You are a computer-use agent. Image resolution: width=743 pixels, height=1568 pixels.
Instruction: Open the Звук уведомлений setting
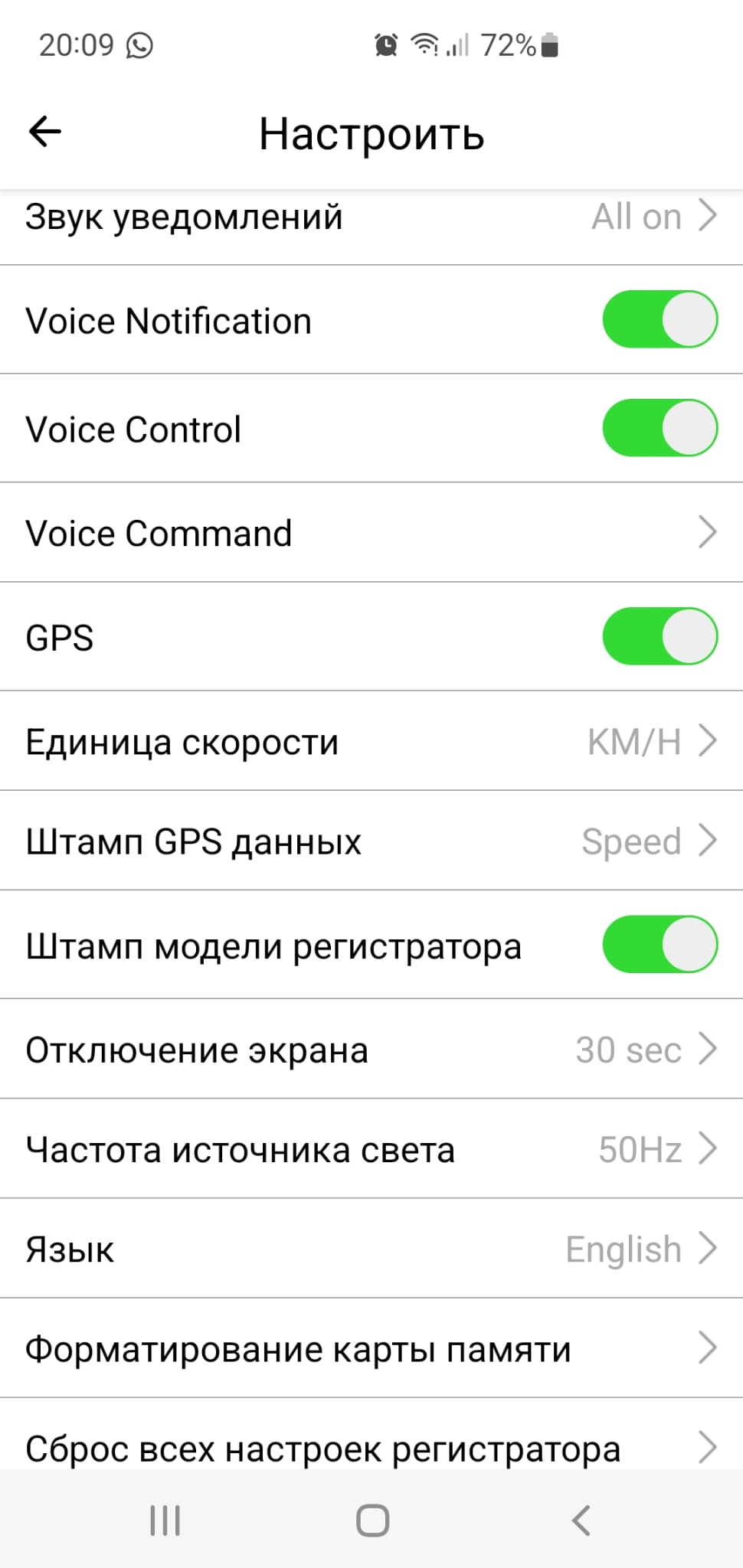(371, 219)
